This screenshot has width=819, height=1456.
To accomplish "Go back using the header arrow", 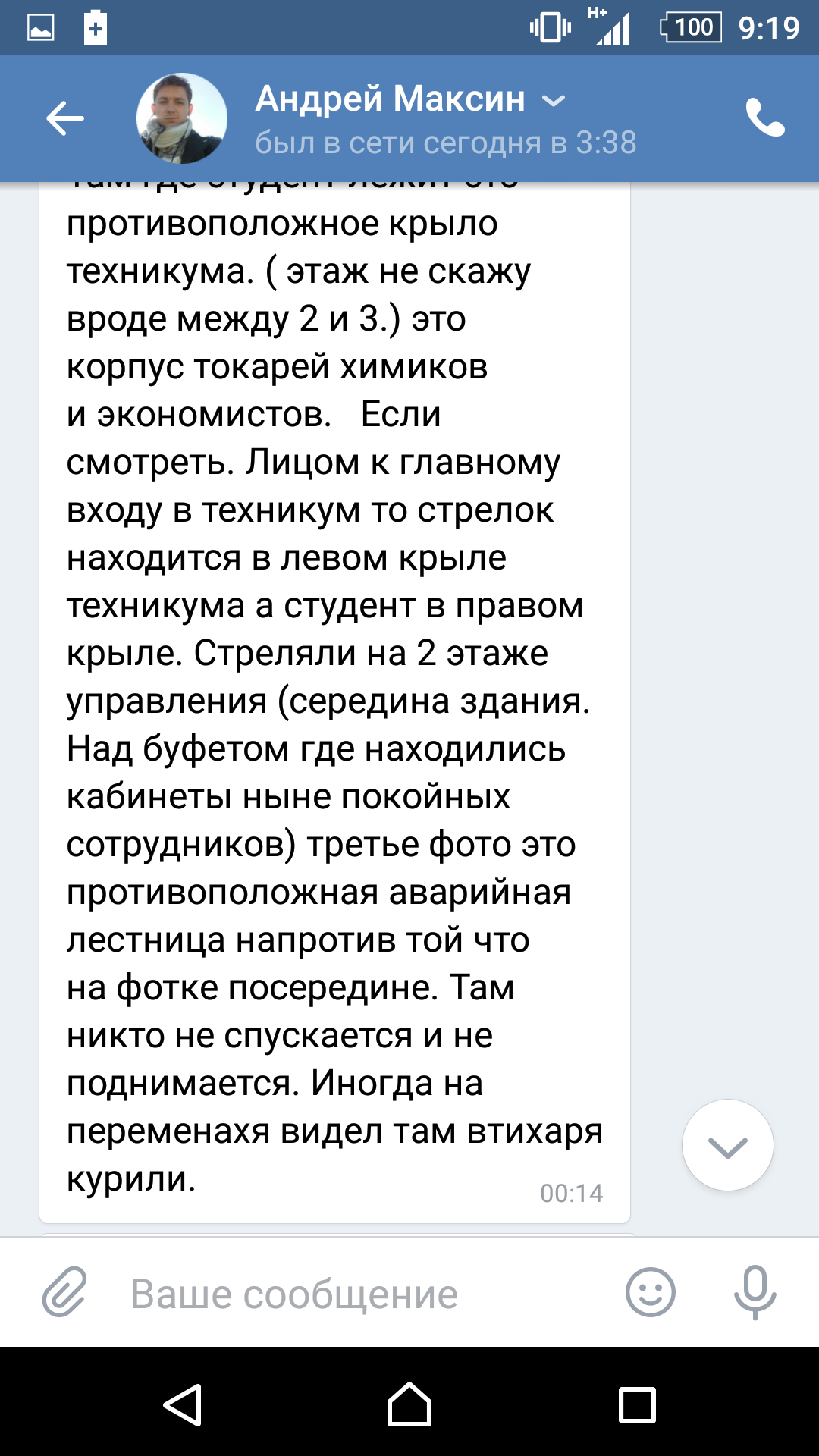I will [65, 118].
